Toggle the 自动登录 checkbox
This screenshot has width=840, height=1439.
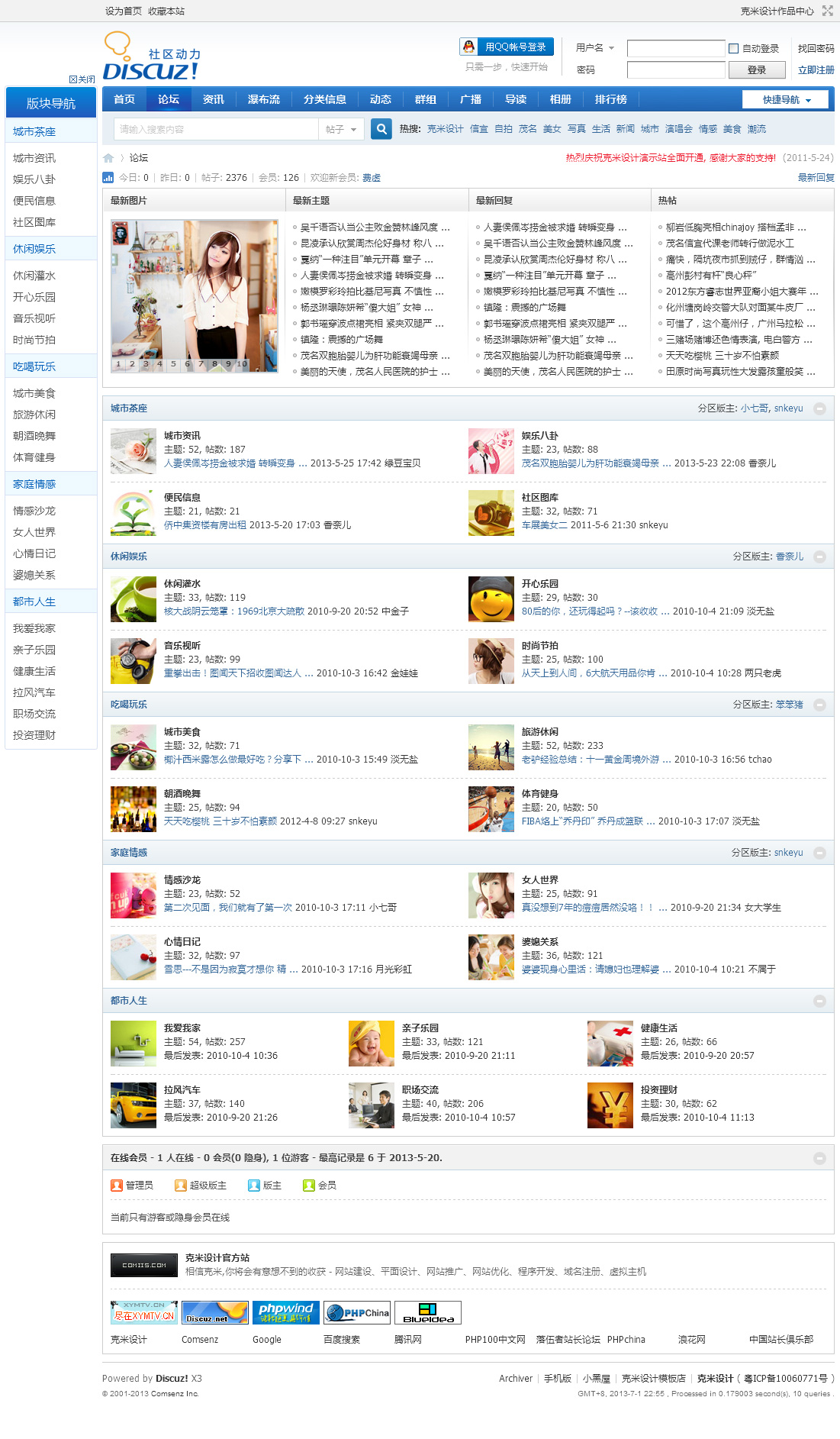pyautogui.click(x=733, y=48)
